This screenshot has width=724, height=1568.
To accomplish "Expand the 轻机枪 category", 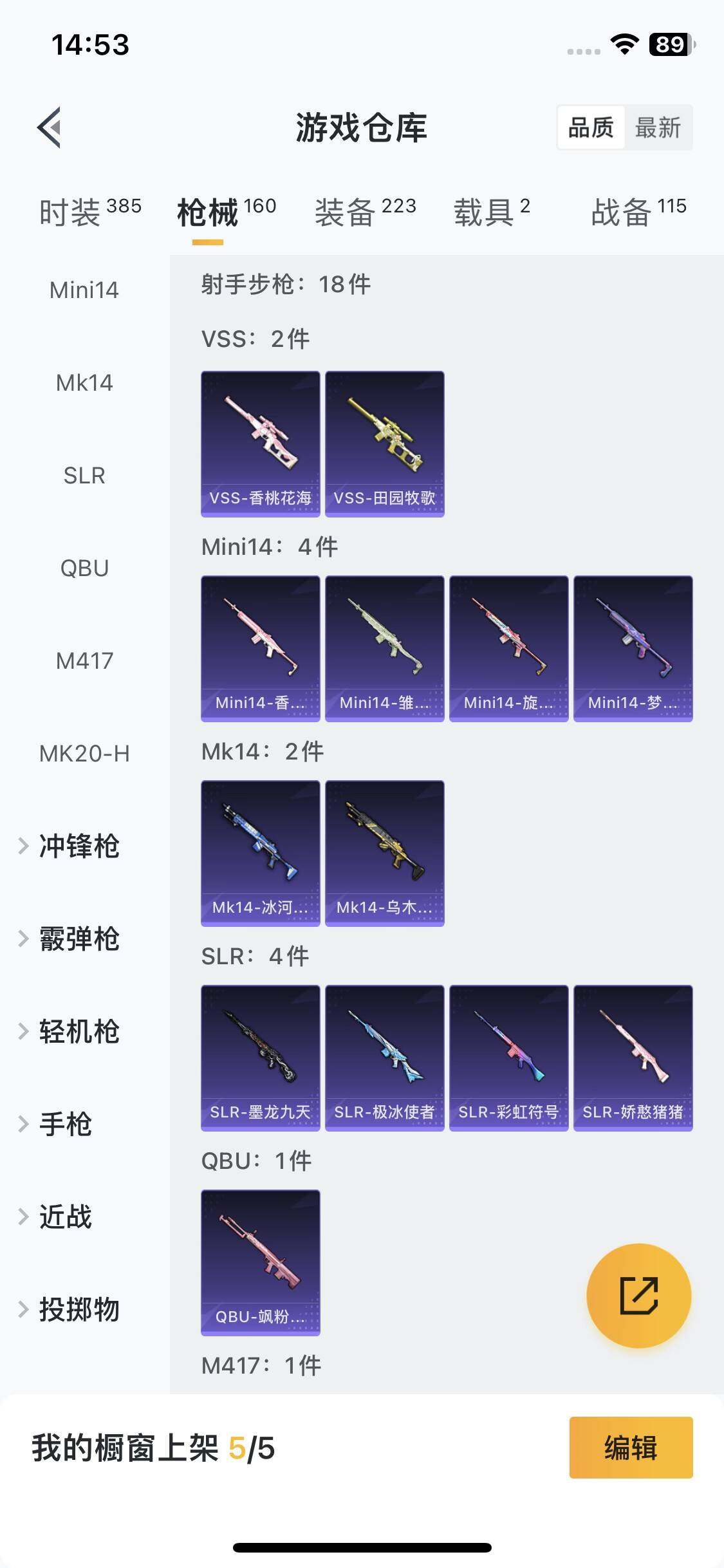I will [x=79, y=1031].
